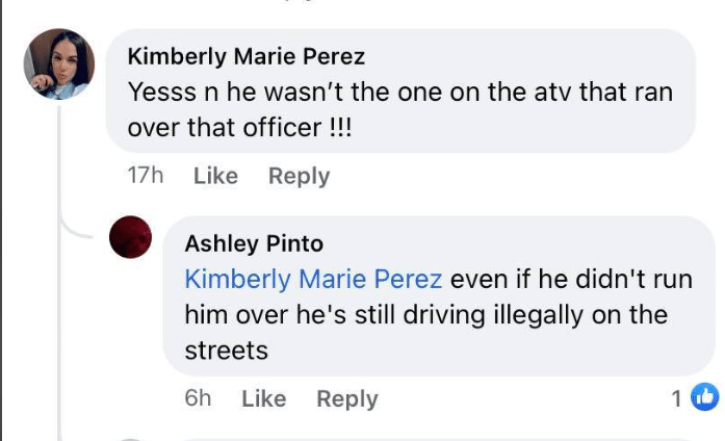Reply to Kimberly Marie Perez's comment

[298, 176]
